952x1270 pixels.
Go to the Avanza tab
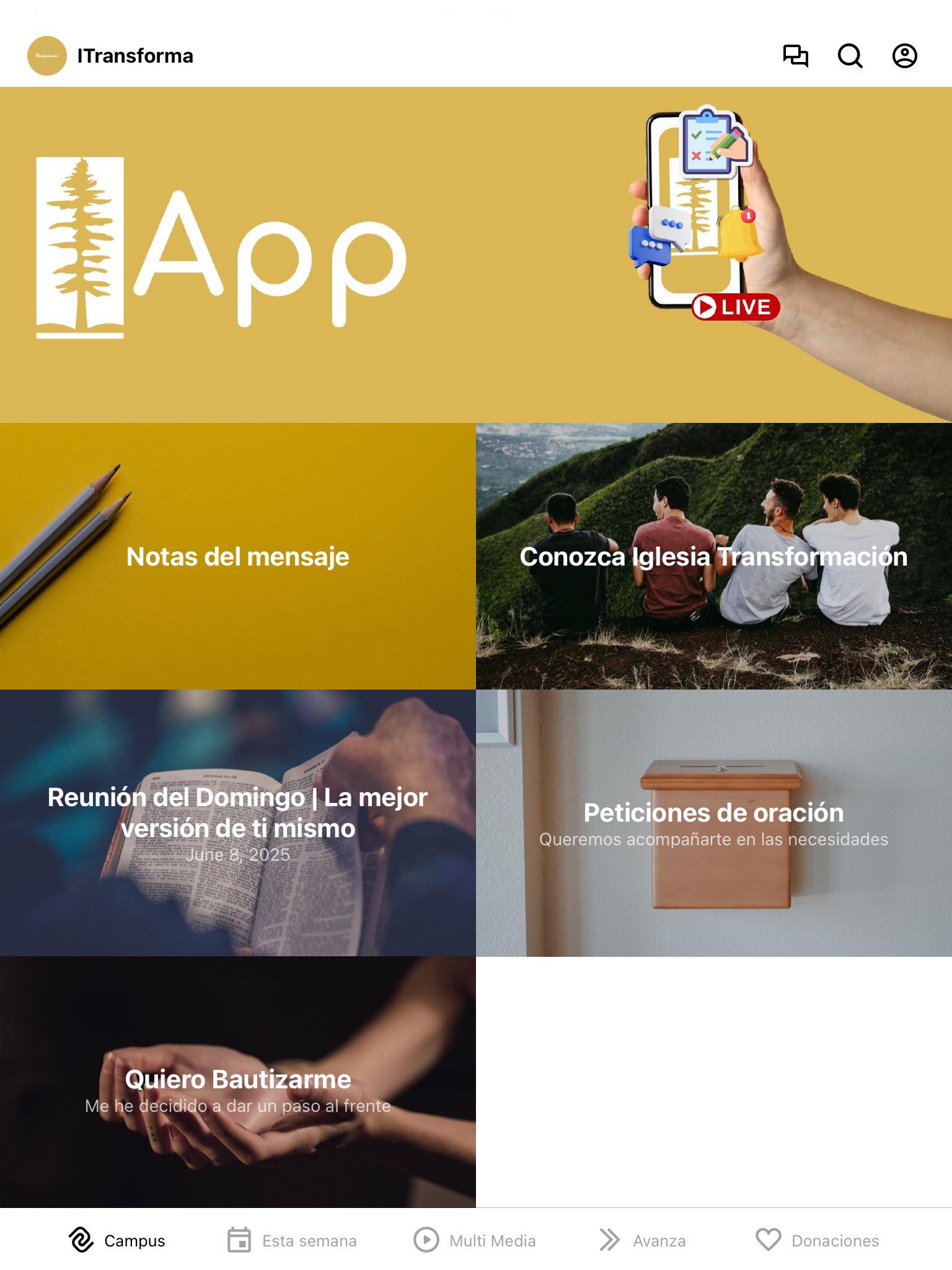643,1240
